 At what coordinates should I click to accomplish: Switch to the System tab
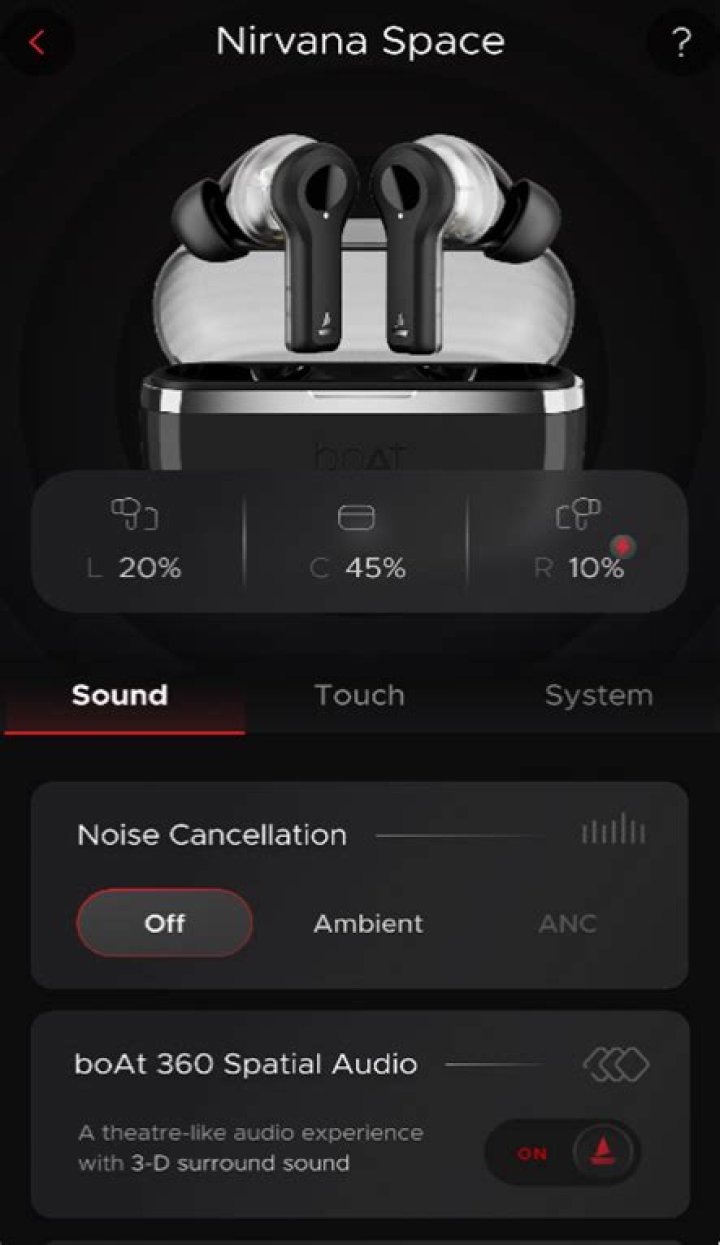point(598,696)
